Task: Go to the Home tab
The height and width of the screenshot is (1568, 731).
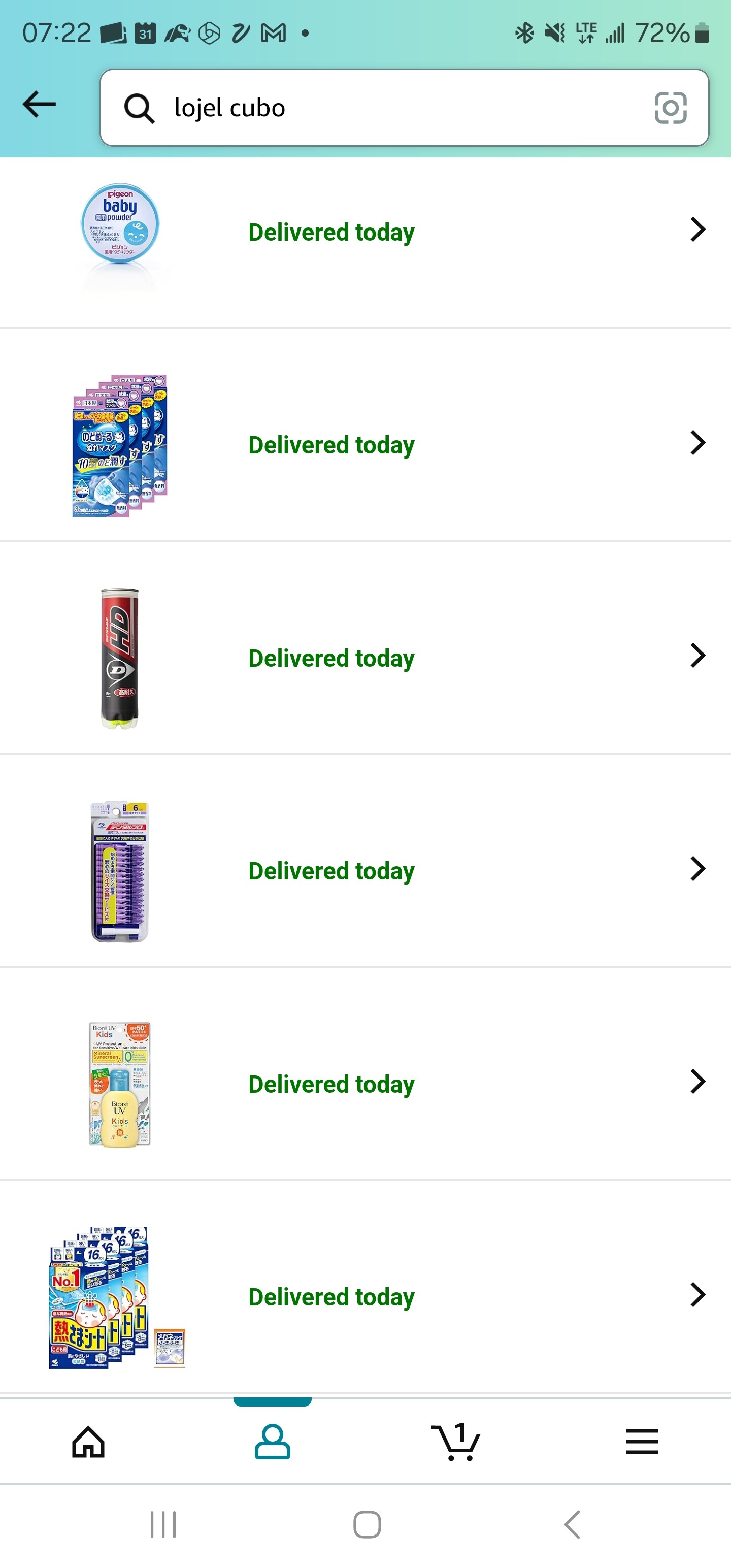Action: pyautogui.click(x=89, y=1442)
